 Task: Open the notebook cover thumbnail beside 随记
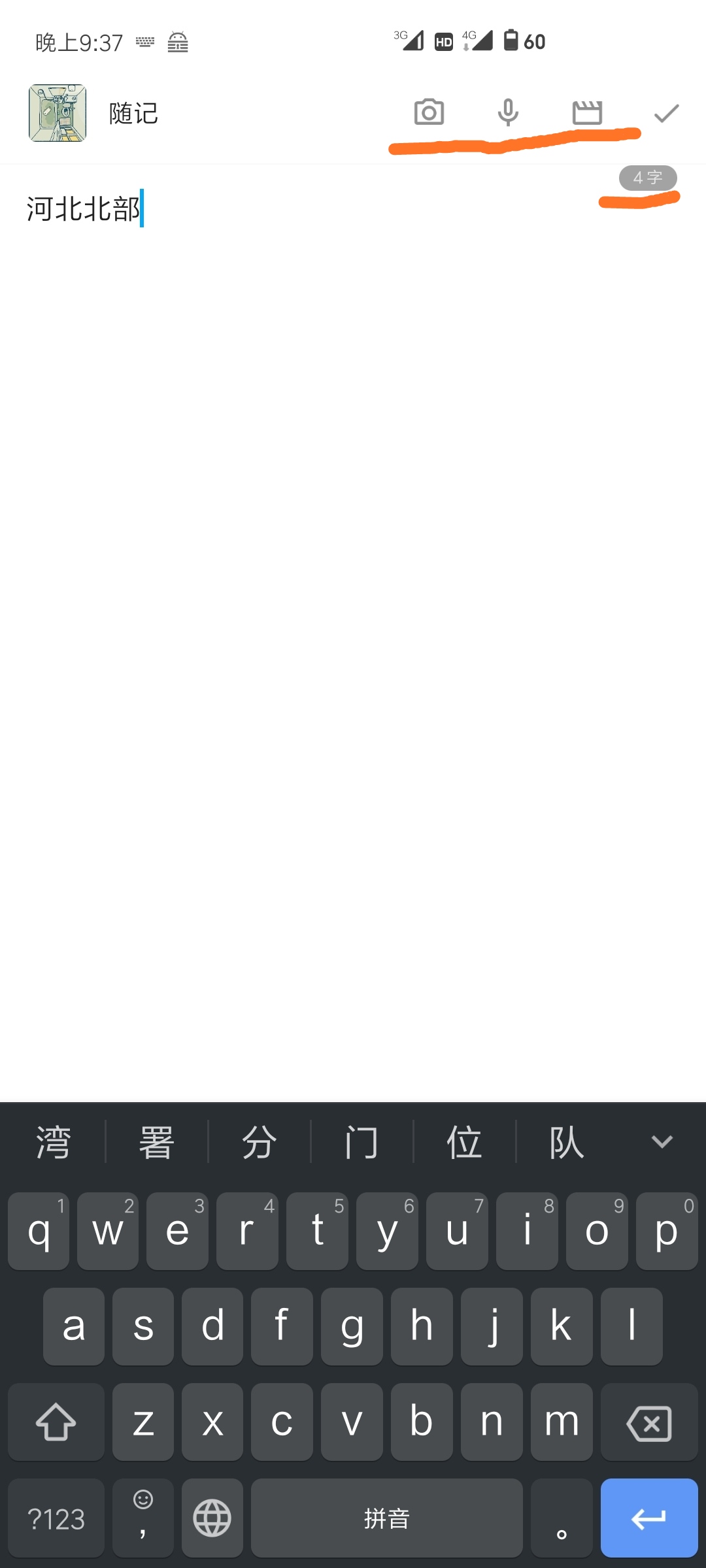(58, 113)
